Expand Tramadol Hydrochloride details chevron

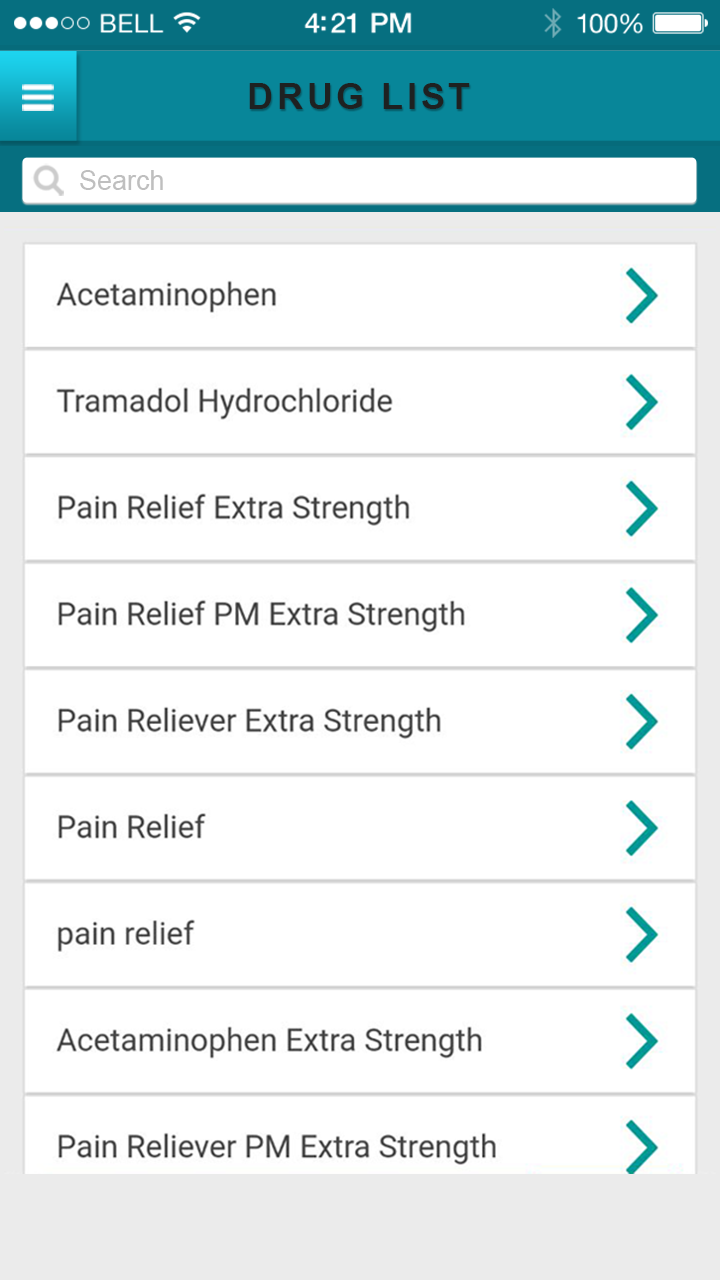pyautogui.click(x=641, y=402)
